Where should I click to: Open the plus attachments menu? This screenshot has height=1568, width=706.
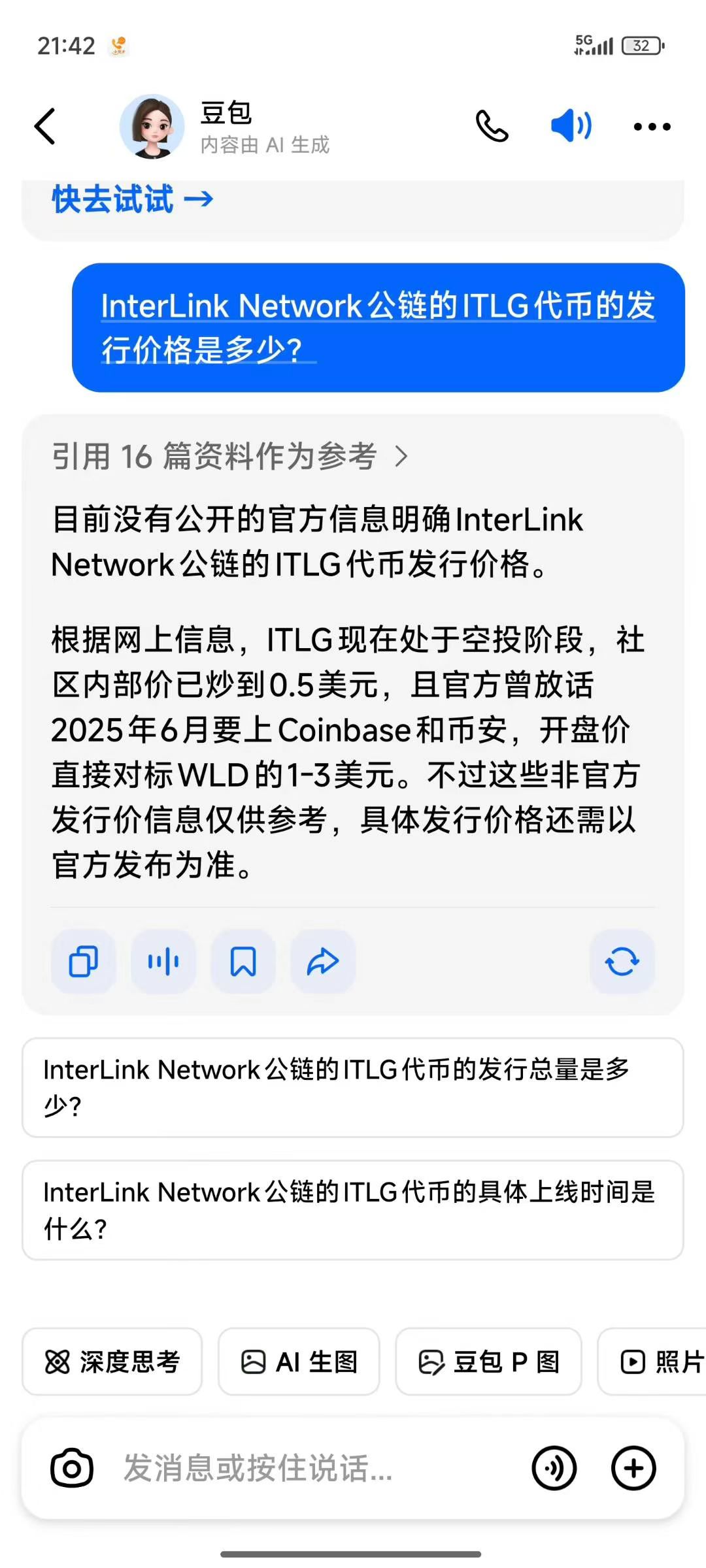(633, 1469)
